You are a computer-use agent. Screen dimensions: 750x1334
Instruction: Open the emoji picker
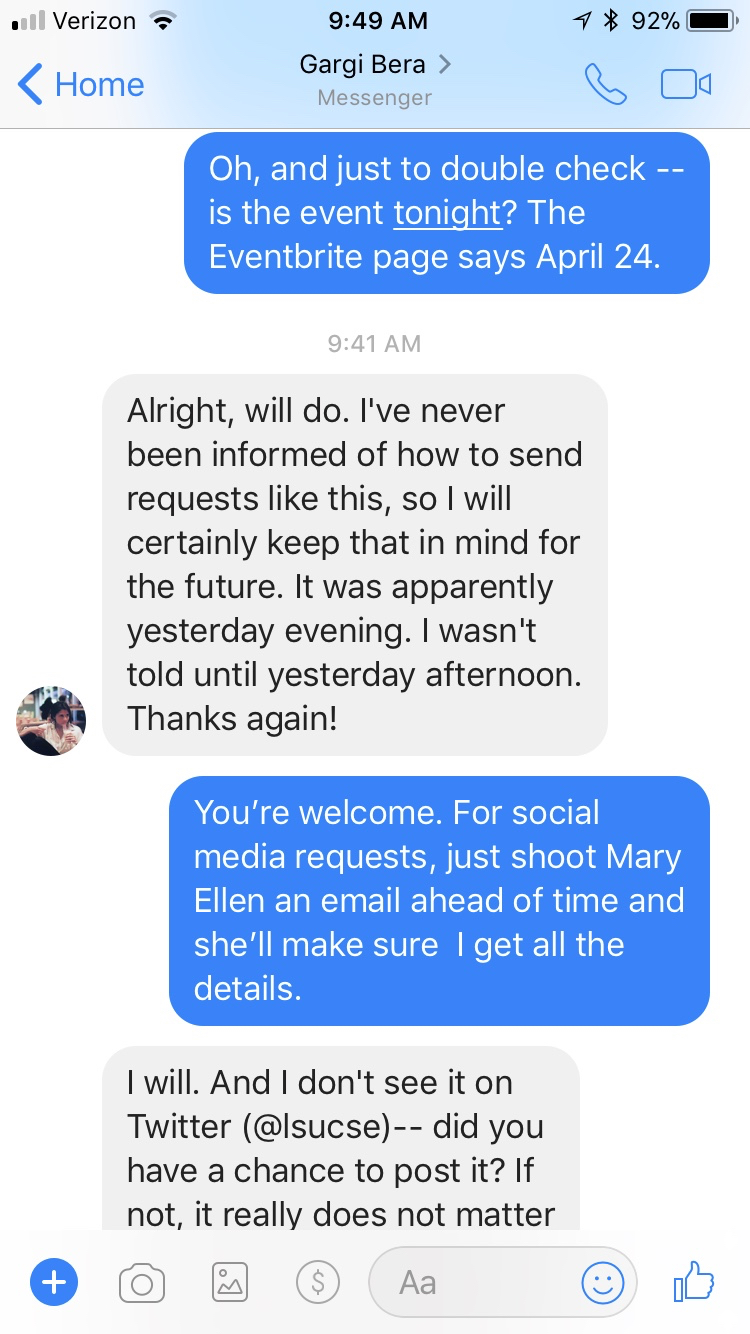pos(603,1281)
